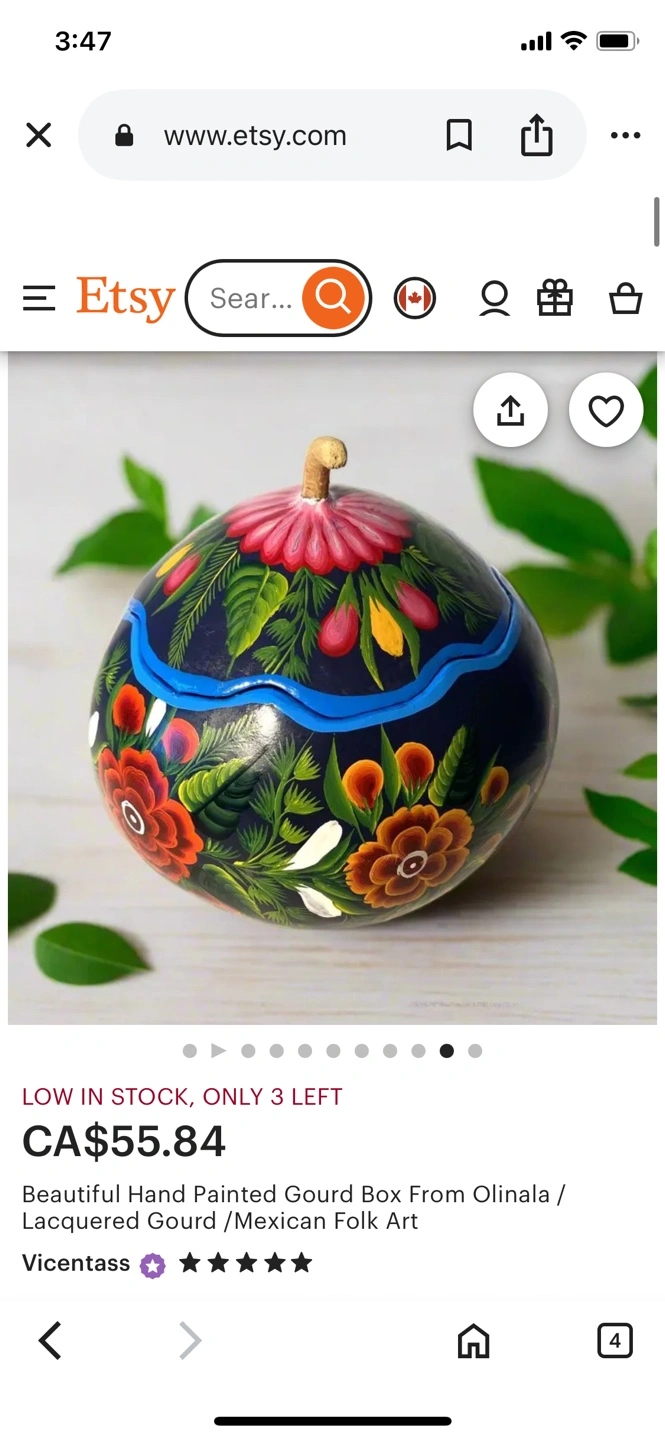
Task: Open the account profile icon
Action: 494,298
